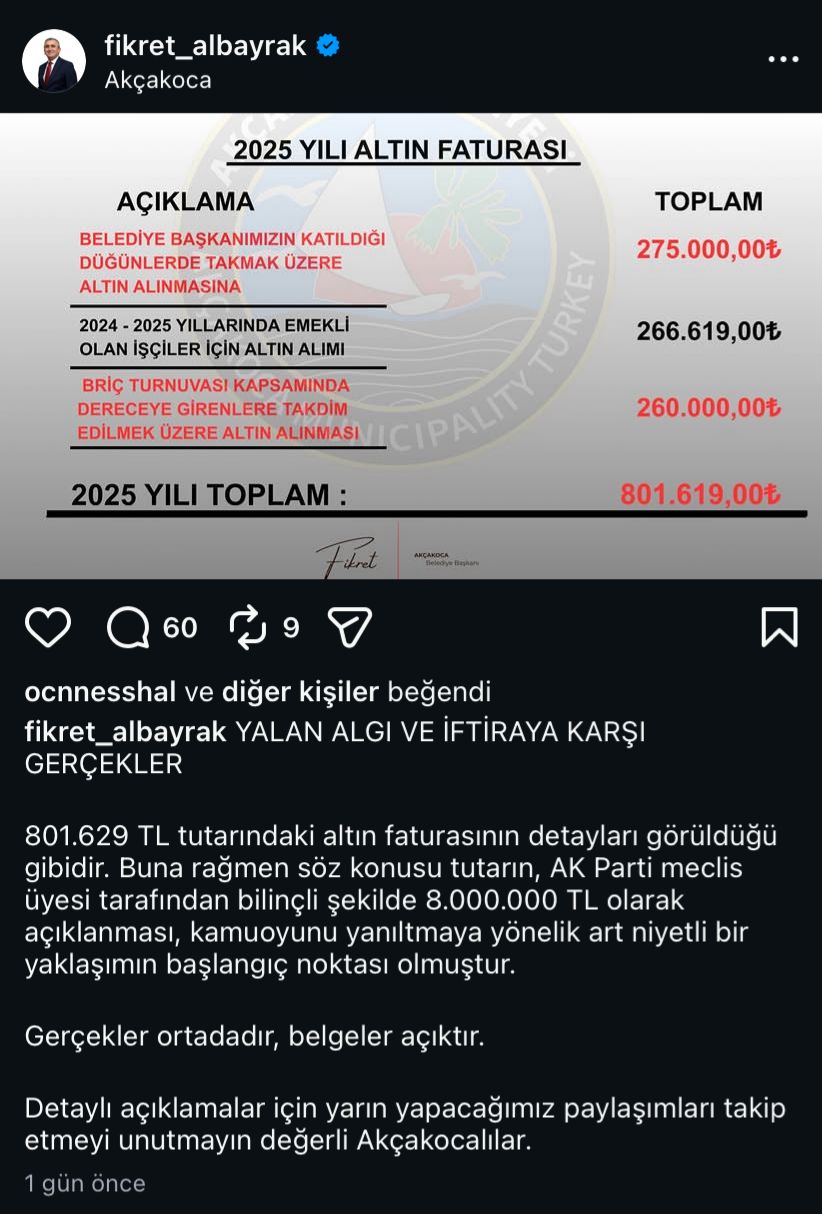Open the comments on this post
822x1214 pixels.
click(x=129, y=627)
